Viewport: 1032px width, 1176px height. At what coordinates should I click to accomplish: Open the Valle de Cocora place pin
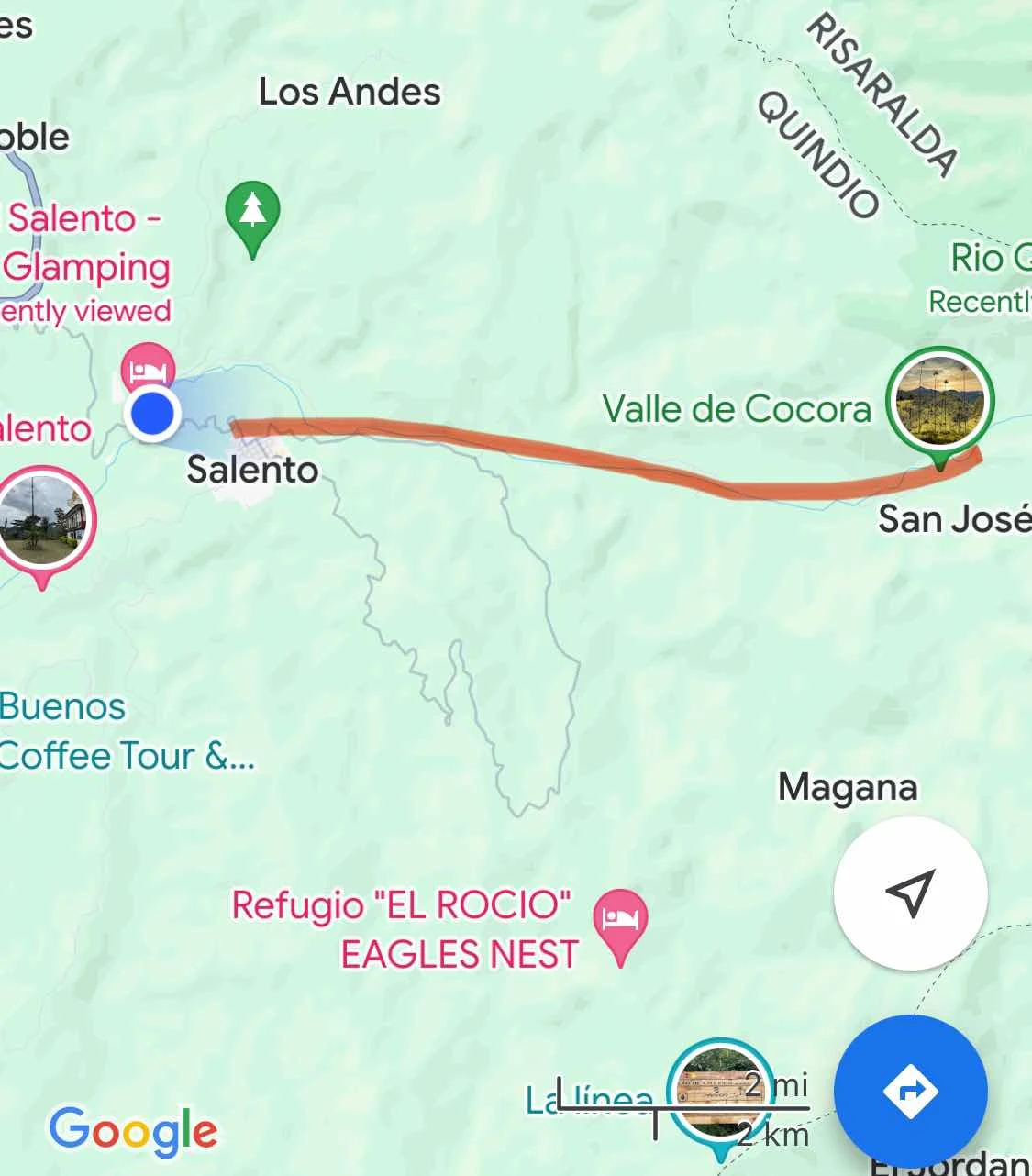point(939,403)
